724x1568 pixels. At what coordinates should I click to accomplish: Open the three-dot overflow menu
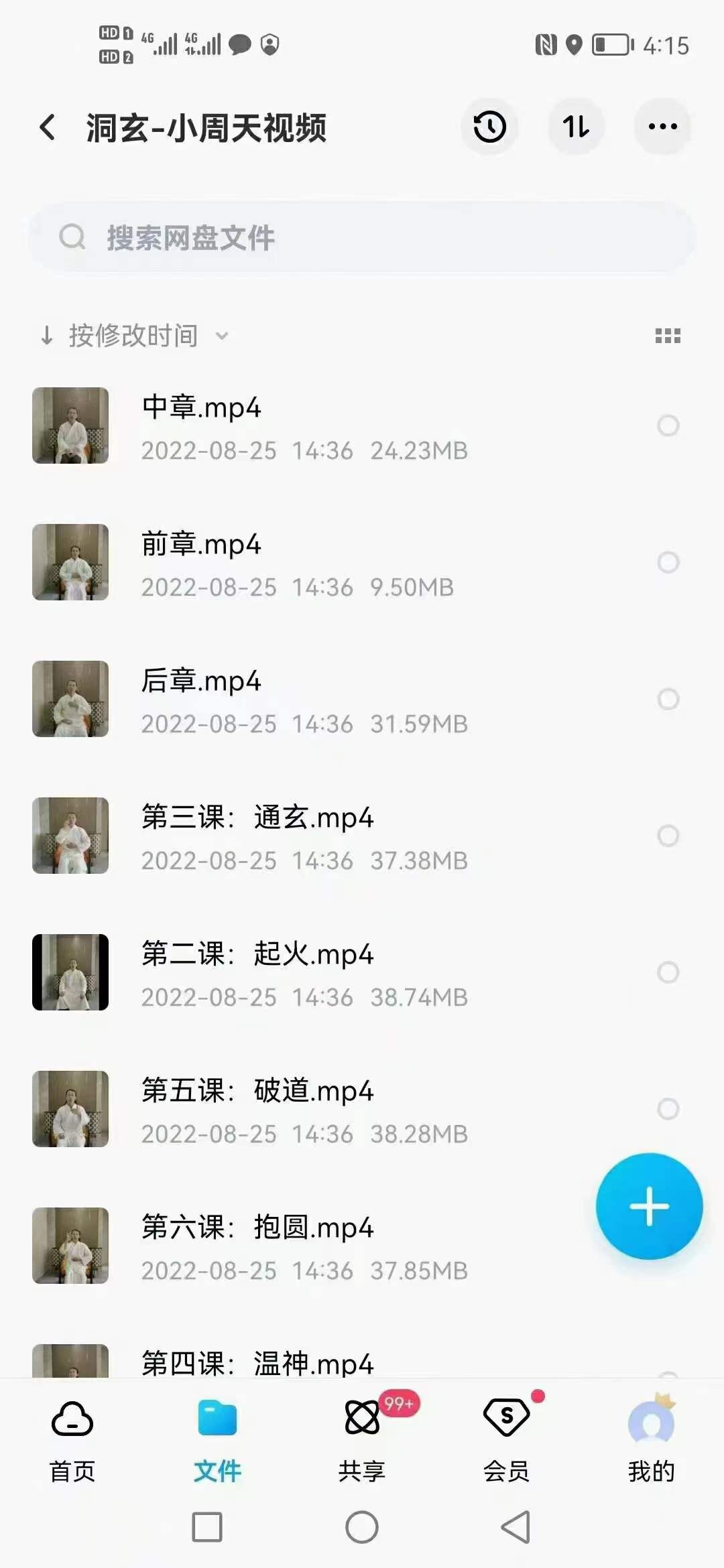[662, 127]
